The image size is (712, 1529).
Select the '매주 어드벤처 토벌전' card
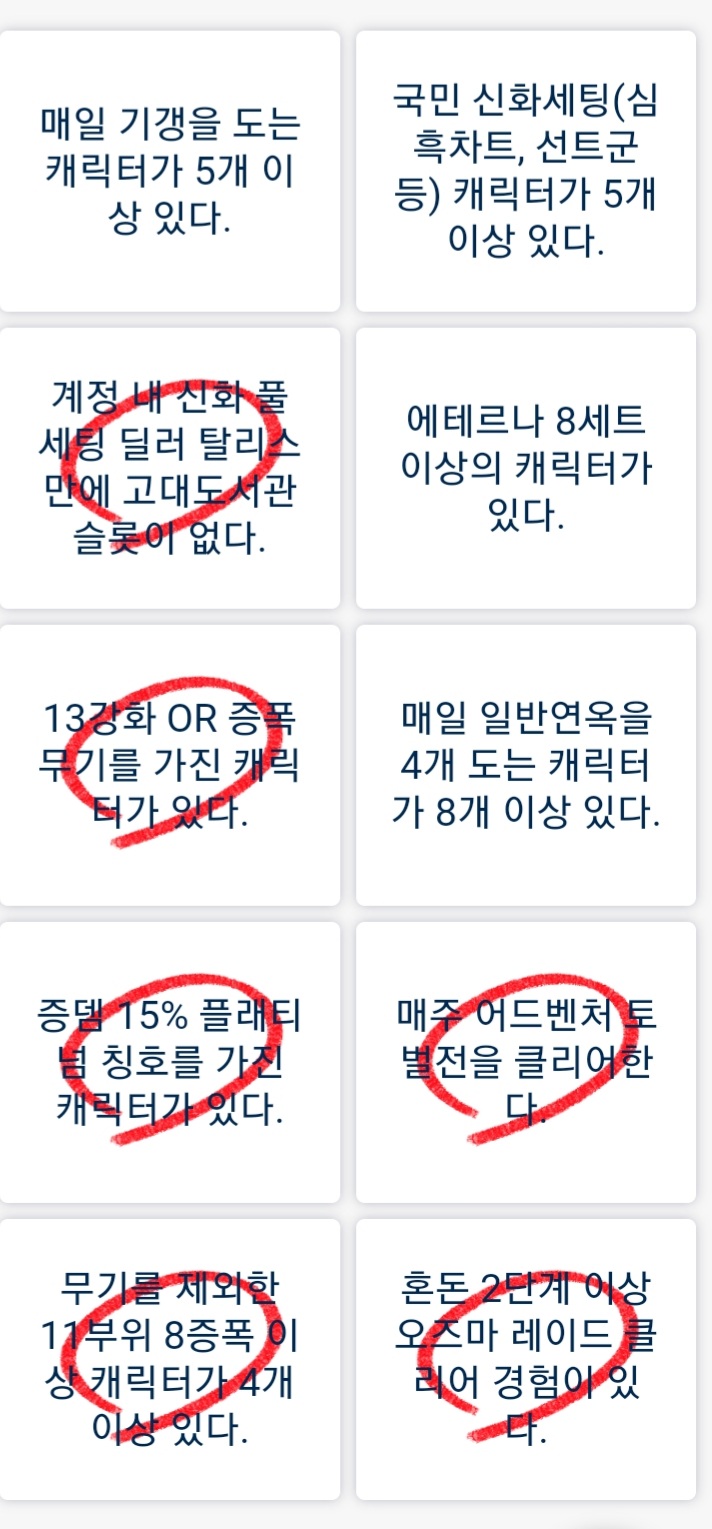[x=526, y=1062]
